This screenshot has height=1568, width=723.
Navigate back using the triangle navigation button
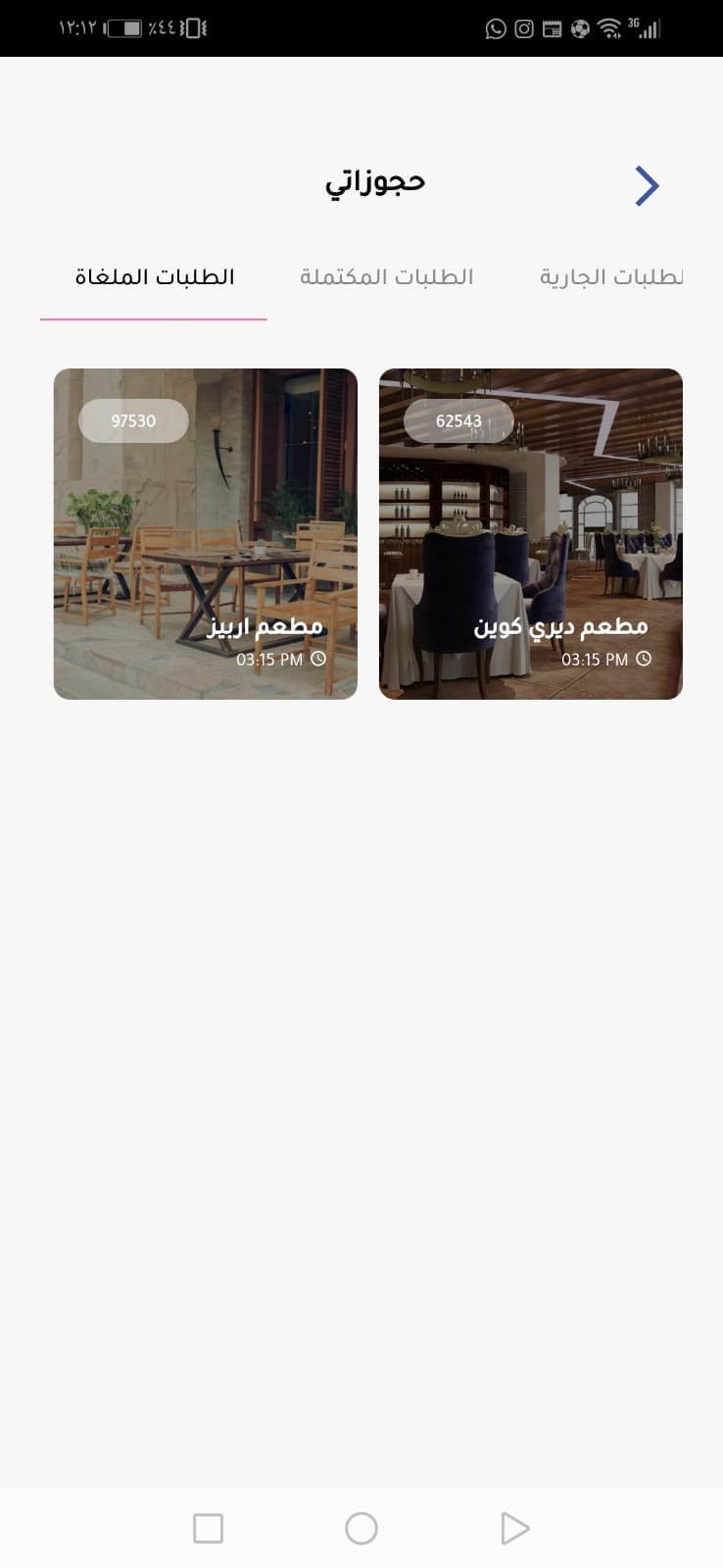513,1527
